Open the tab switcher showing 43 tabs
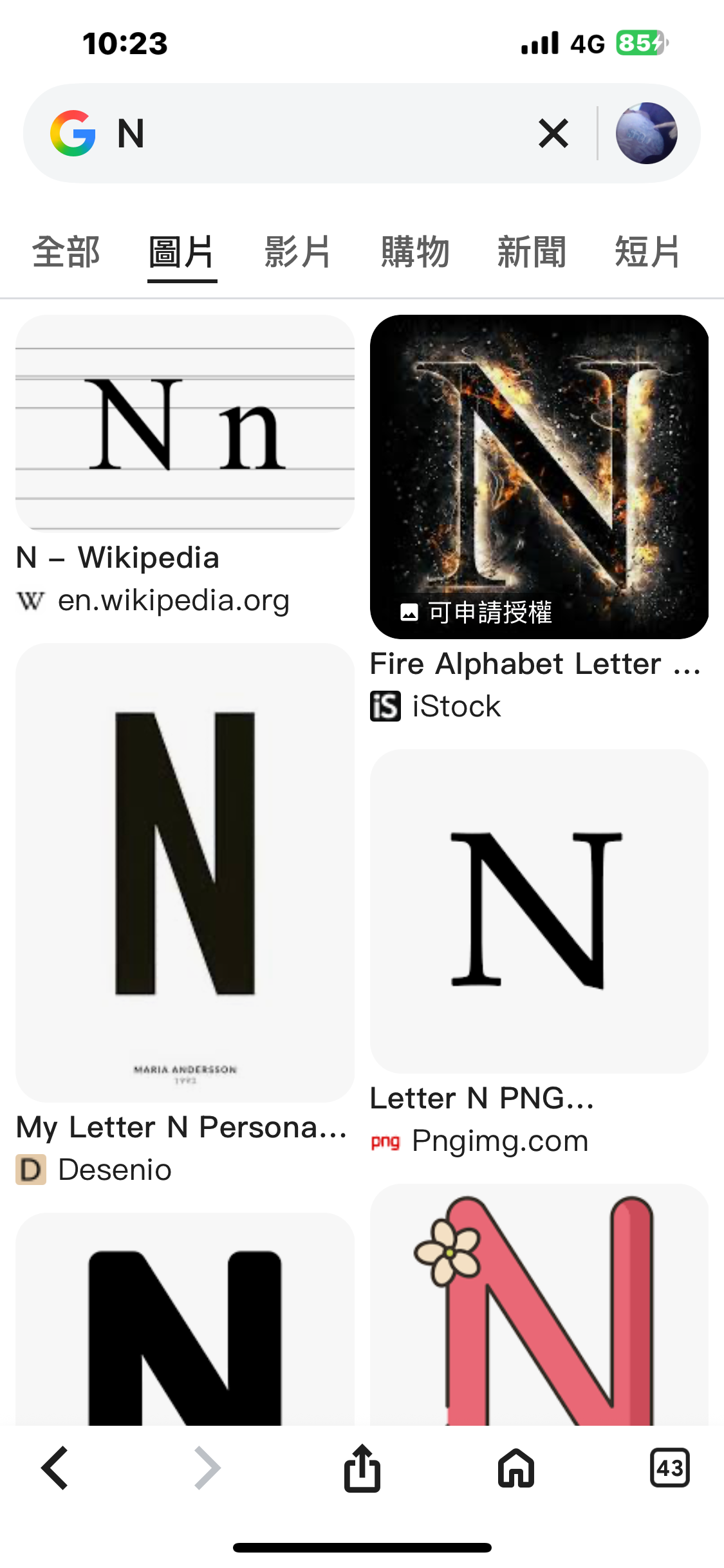The width and height of the screenshot is (724, 1568). pyautogui.click(x=669, y=1468)
